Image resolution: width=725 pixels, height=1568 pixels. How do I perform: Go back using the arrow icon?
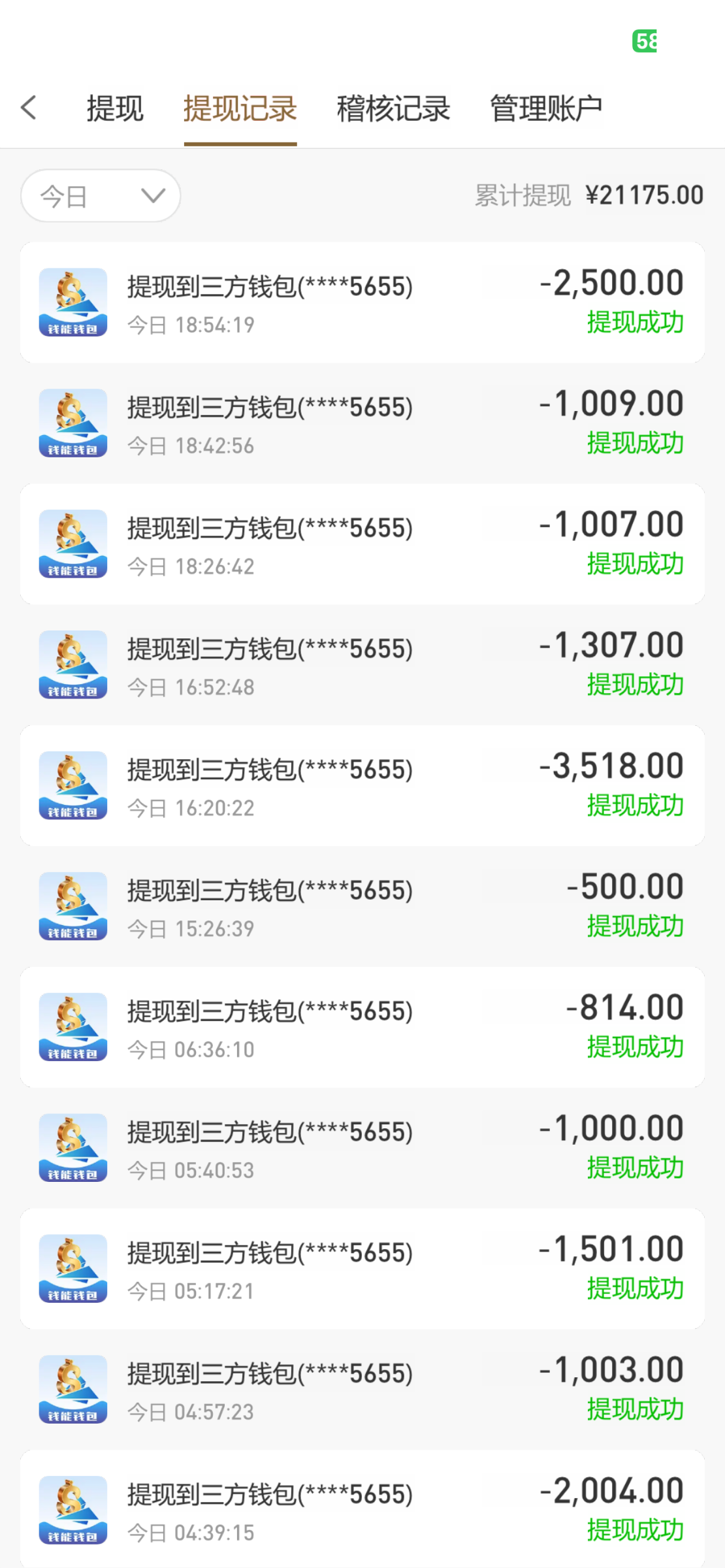pos(29,108)
